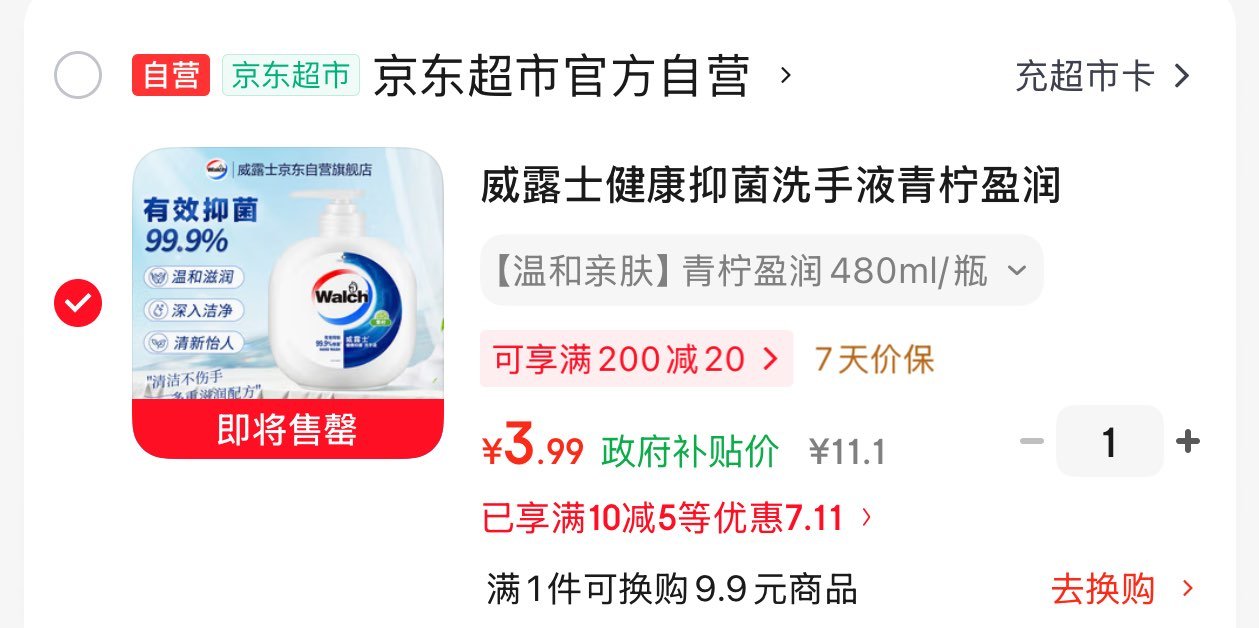The image size is (1259, 628).
Task: Open 充超市卡 top-up link
Action: click(1102, 76)
